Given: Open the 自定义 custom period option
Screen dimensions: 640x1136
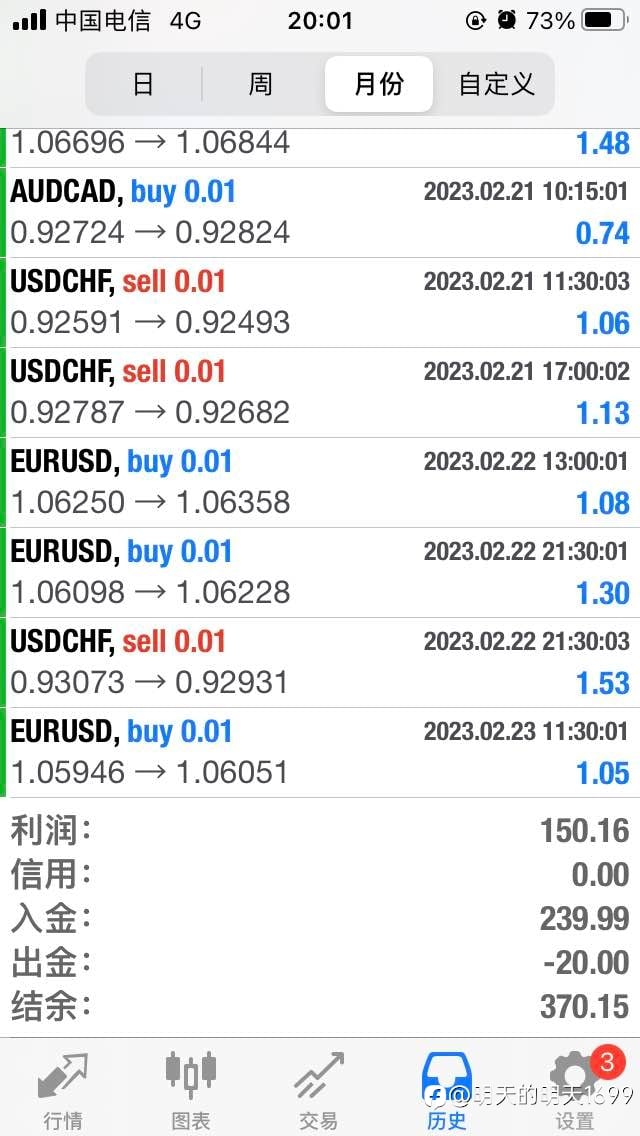Looking at the screenshot, I should tap(496, 84).
